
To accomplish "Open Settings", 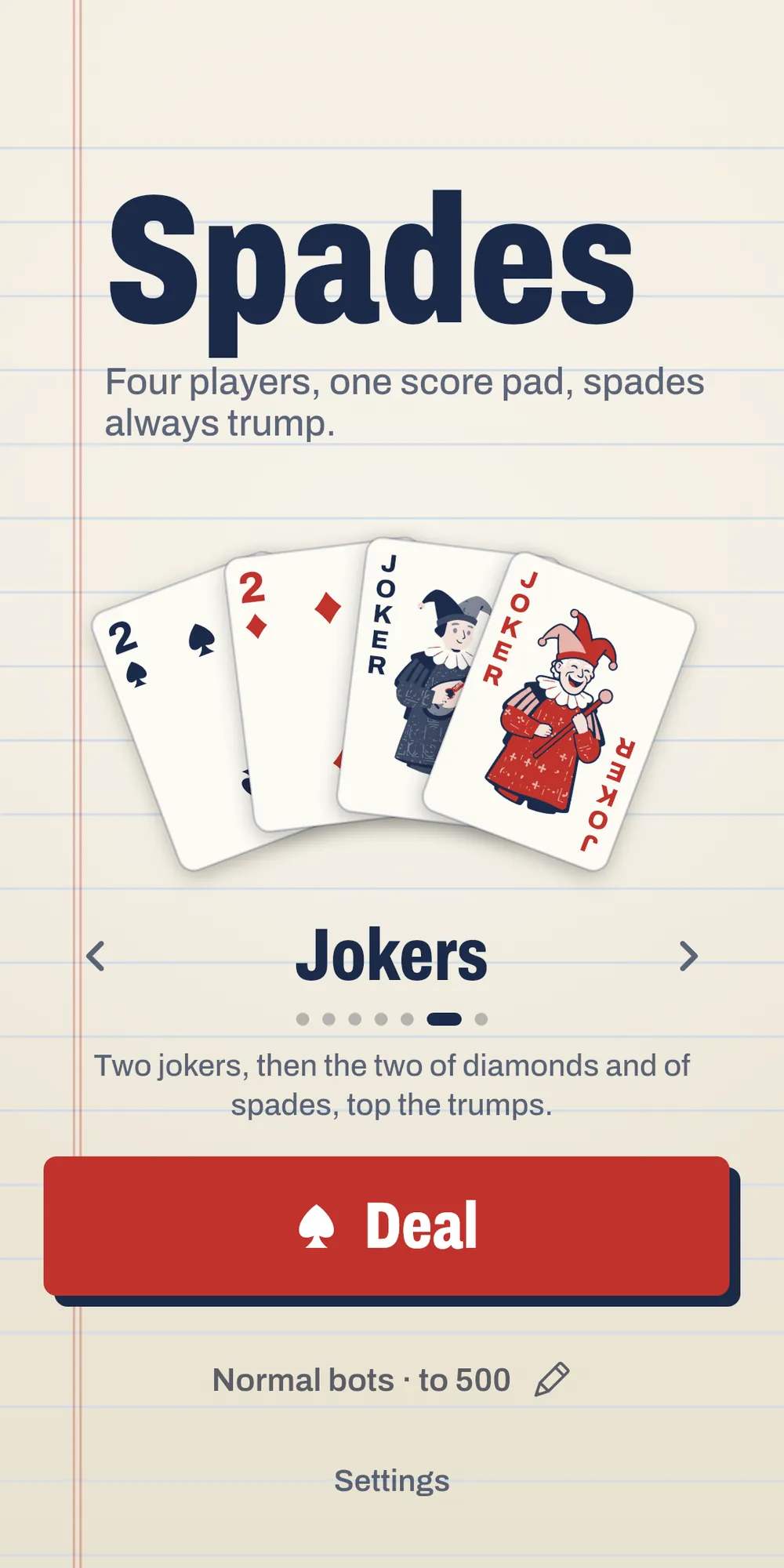I will point(391,1480).
